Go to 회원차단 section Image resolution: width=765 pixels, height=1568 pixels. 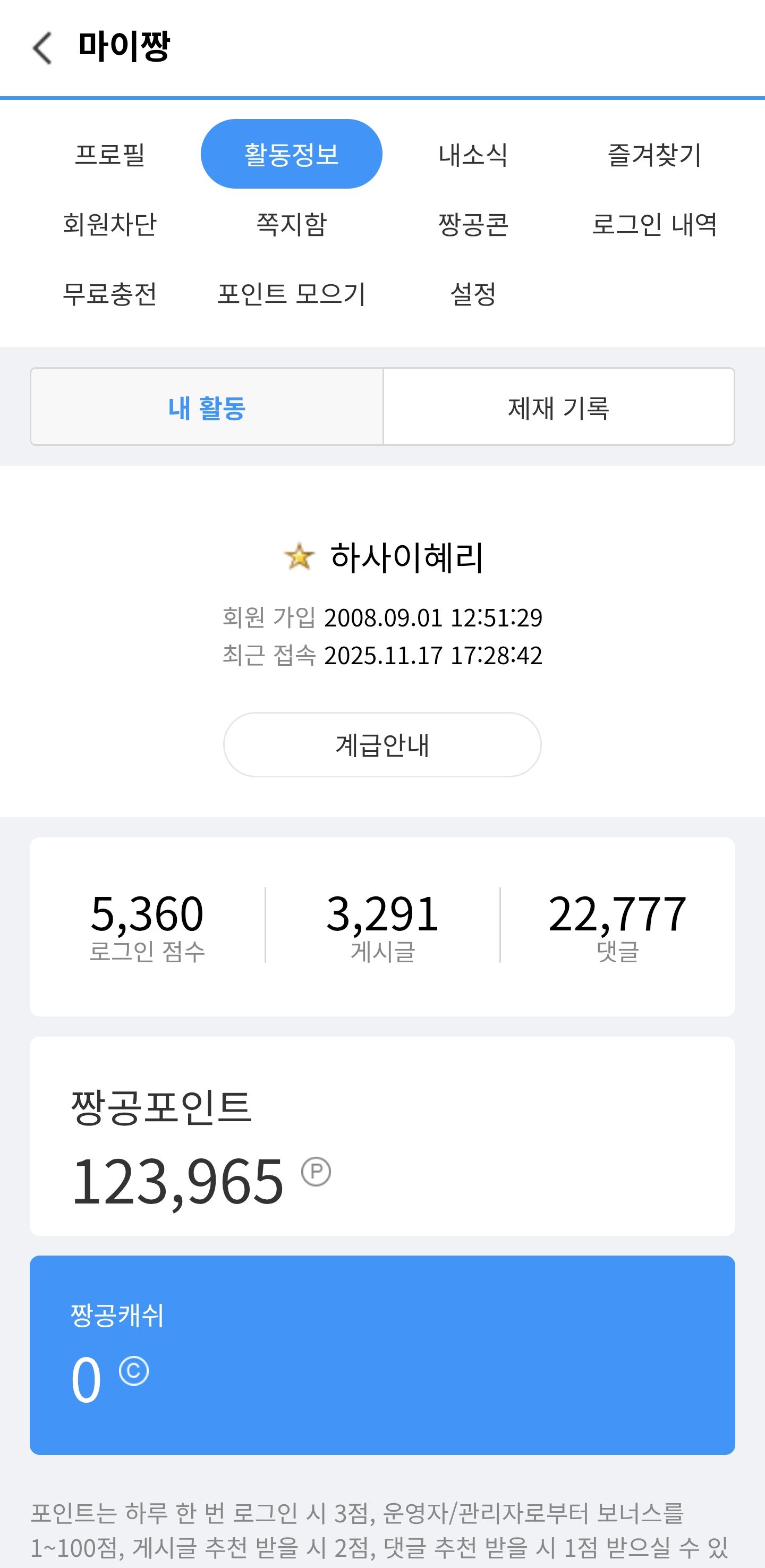[x=110, y=224]
